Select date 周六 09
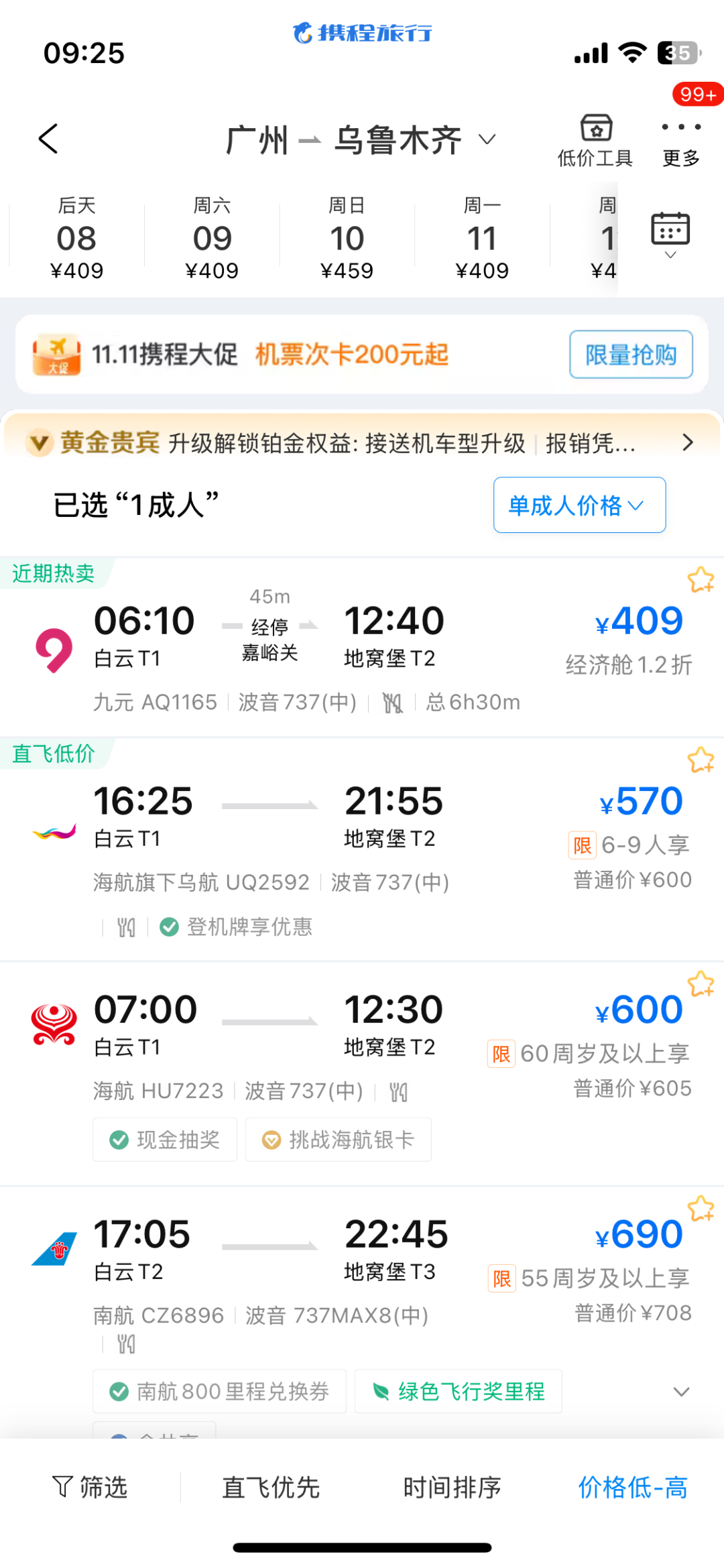This screenshot has height=1568, width=724. (x=212, y=238)
